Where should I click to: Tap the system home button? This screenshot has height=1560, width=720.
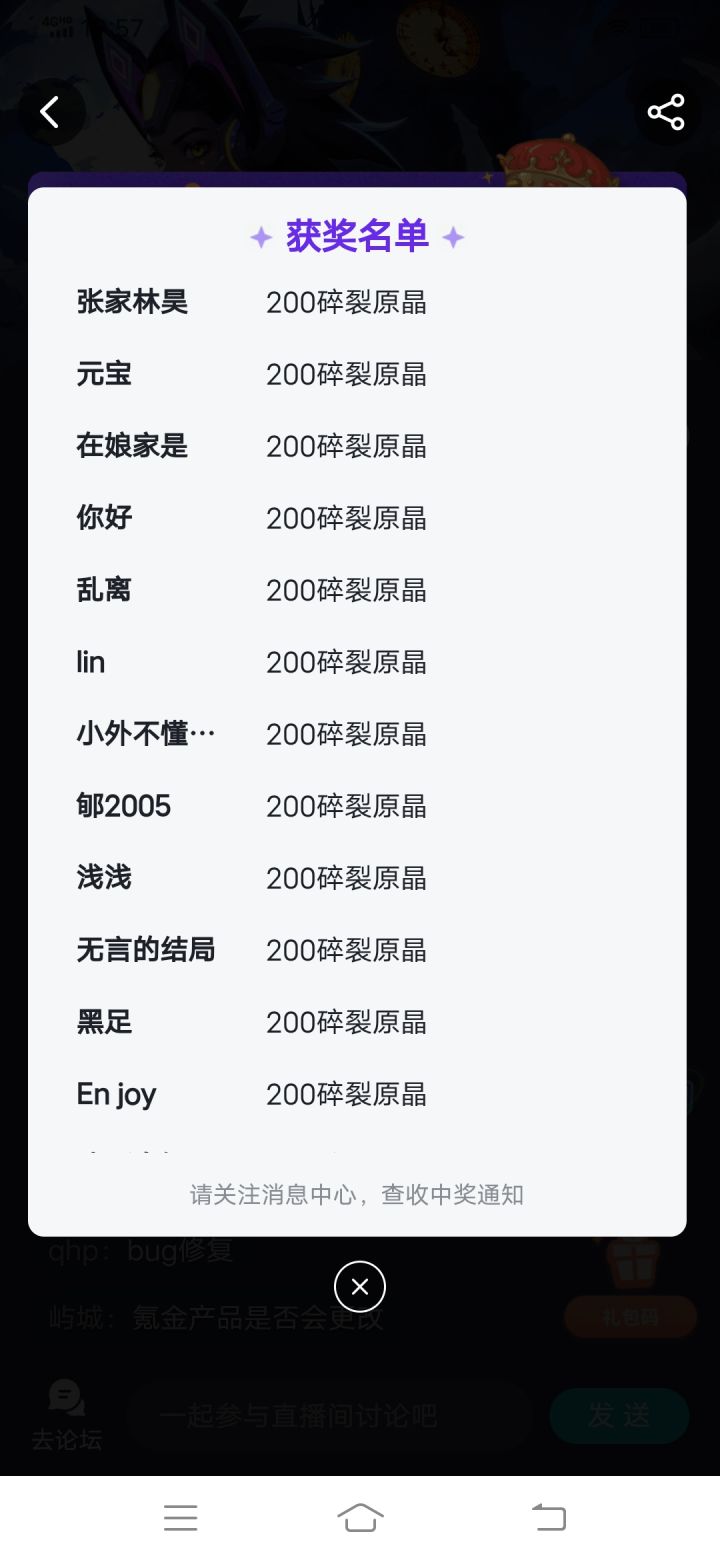(360, 1517)
